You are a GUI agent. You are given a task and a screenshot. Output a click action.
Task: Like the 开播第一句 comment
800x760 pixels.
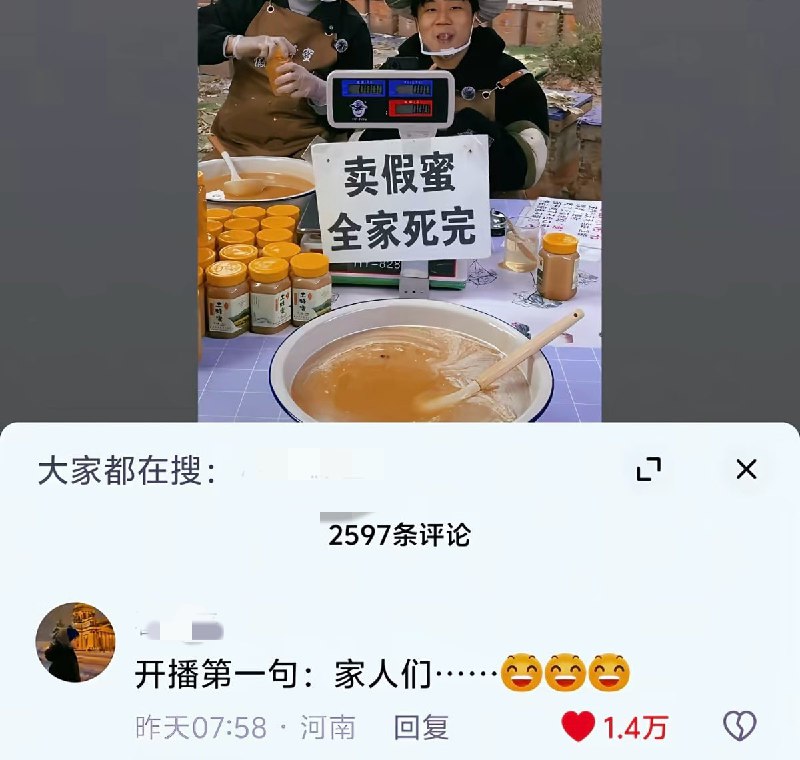point(579,727)
